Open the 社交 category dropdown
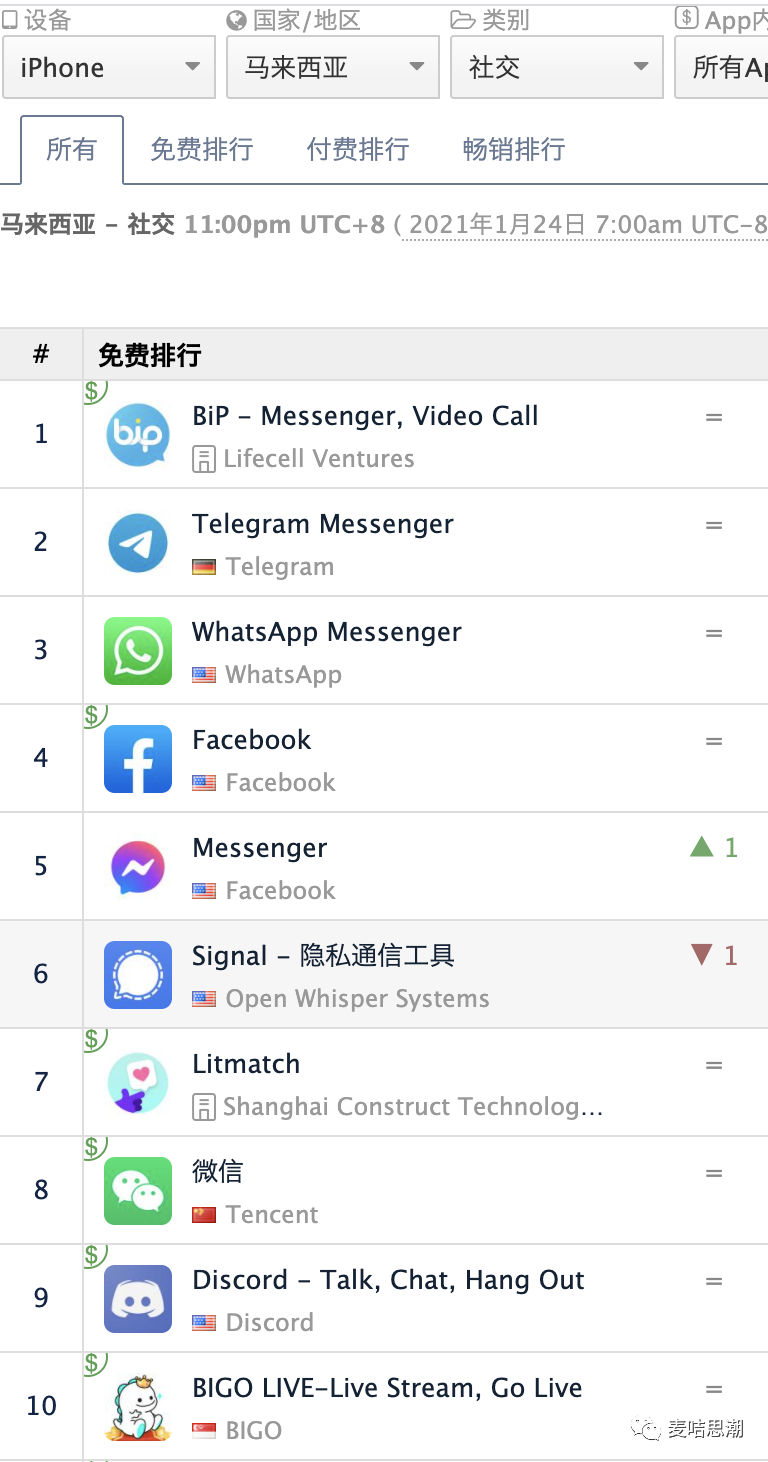Viewport: 768px width, 1462px height. tap(556, 68)
